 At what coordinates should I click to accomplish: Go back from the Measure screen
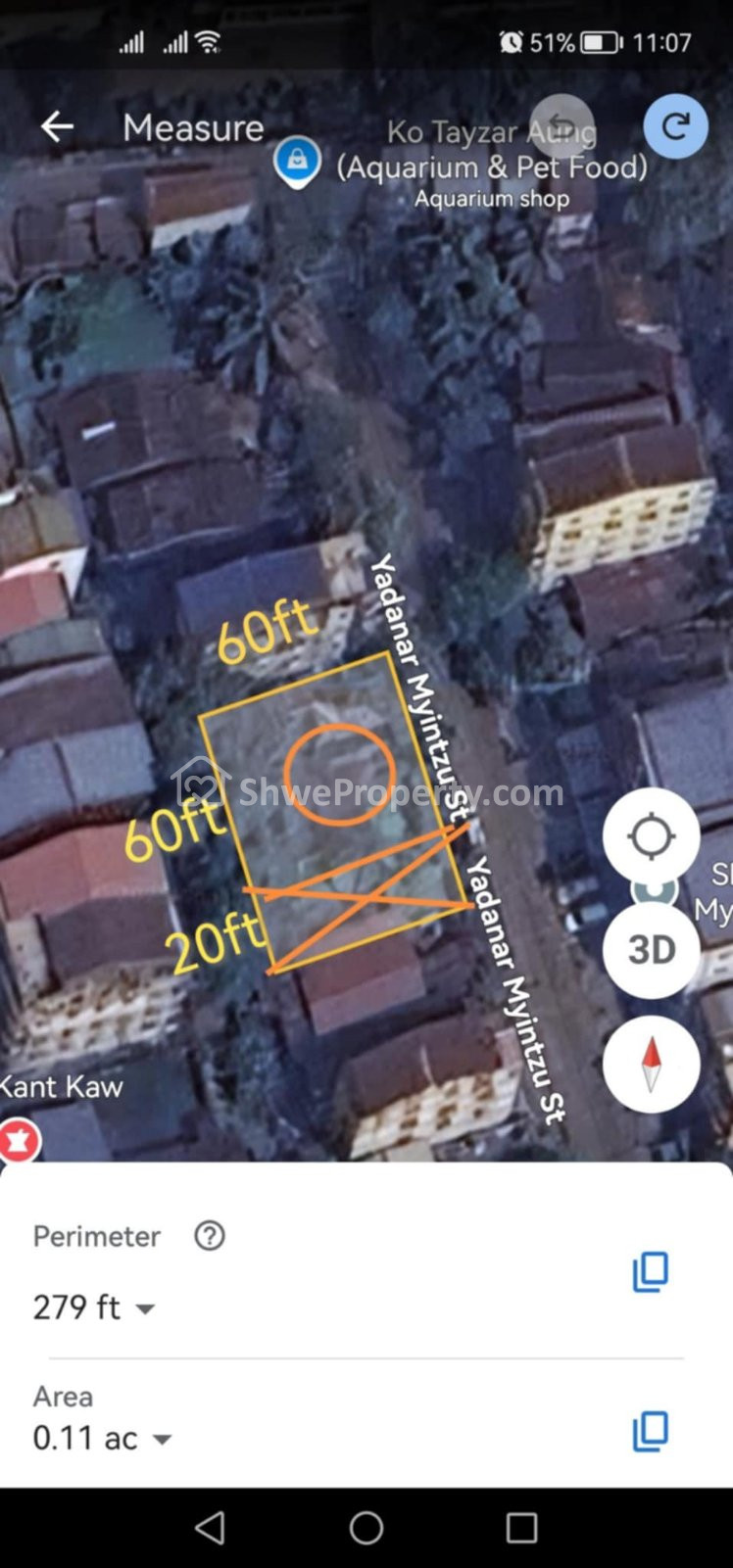(x=57, y=126)
